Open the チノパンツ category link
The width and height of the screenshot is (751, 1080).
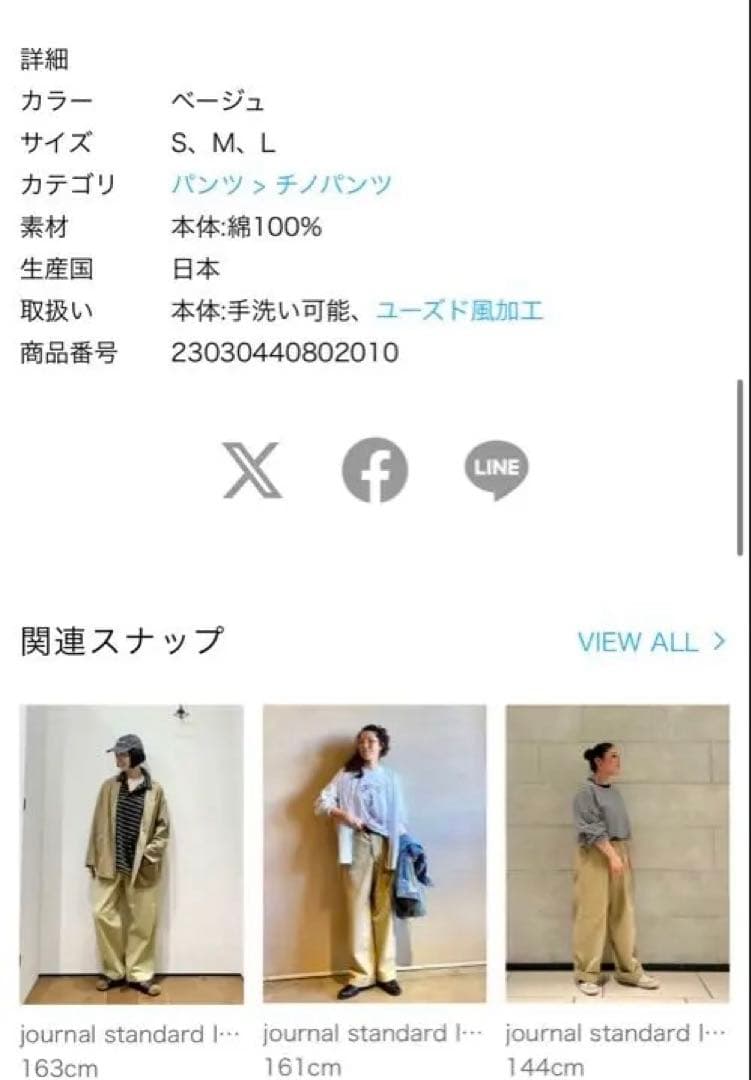[x=333, y=185]
